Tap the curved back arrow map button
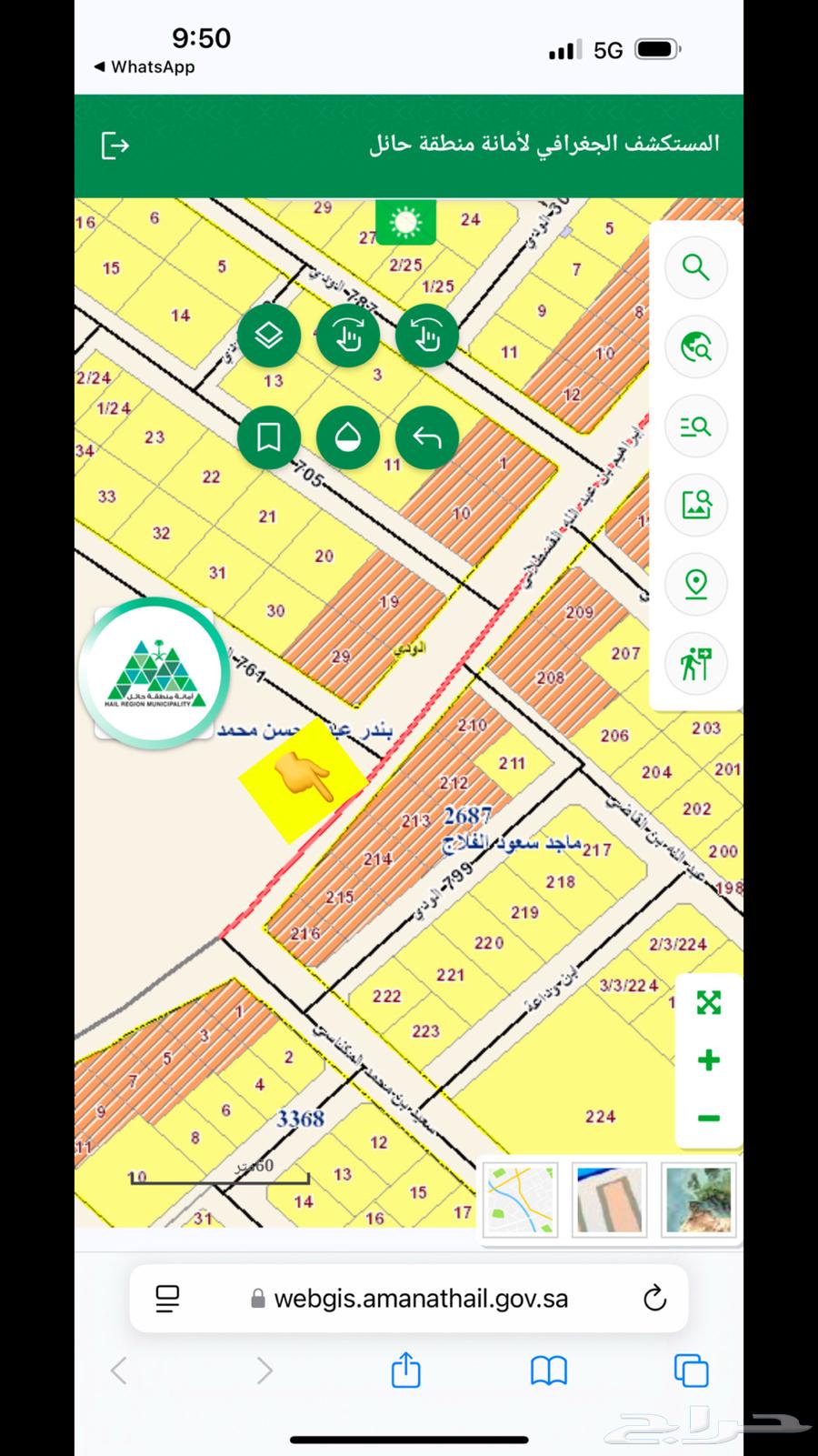The image size is (818, 1456). [x=426, y=438]
